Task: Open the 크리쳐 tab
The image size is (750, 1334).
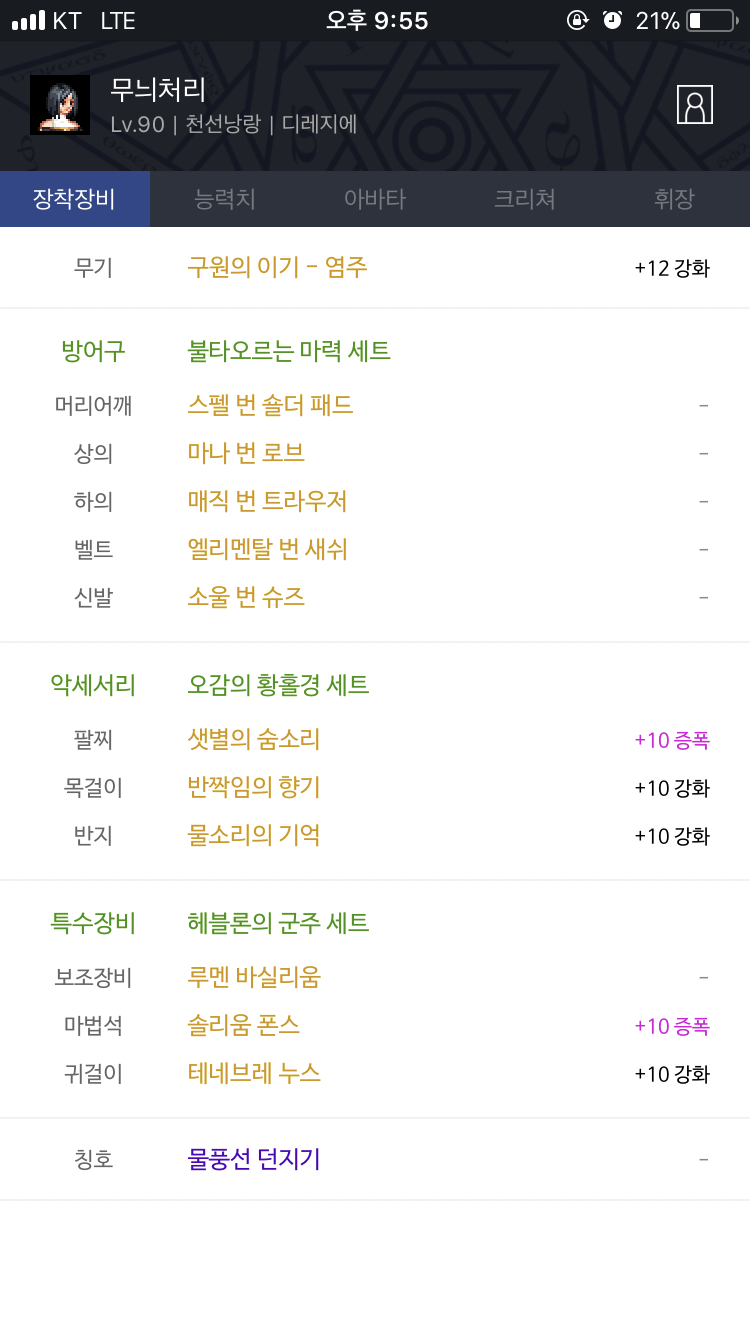Action: point(525,199)
